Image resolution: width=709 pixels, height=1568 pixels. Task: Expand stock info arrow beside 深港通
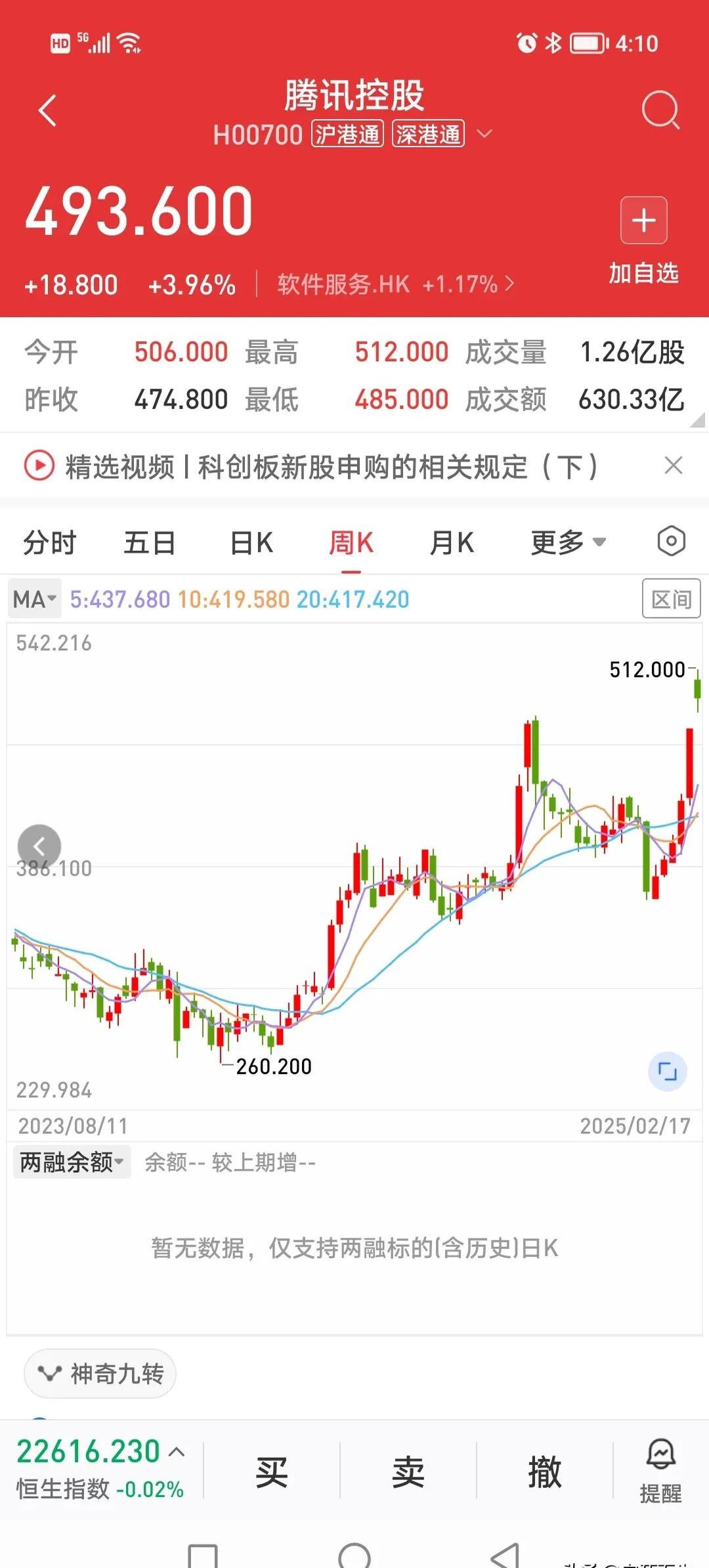pyautogui.click(x=484, y=134)
